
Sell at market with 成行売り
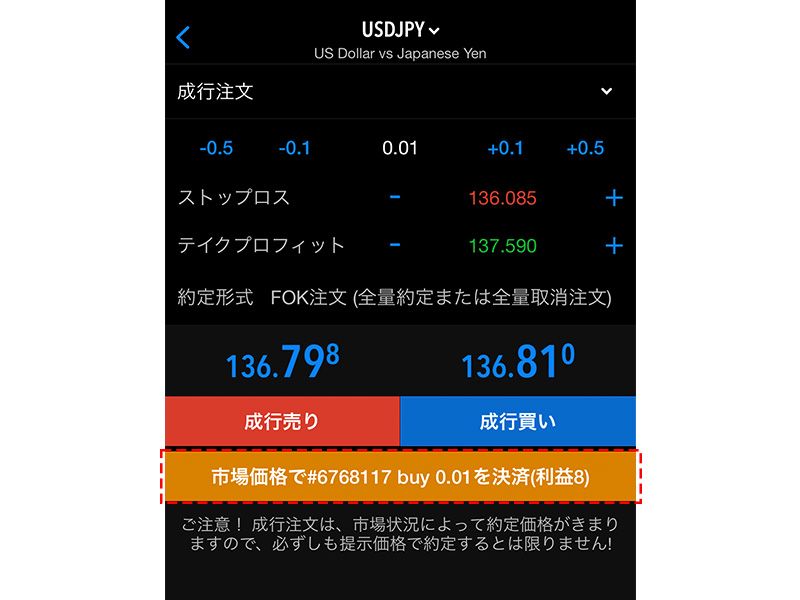[282, 421]
